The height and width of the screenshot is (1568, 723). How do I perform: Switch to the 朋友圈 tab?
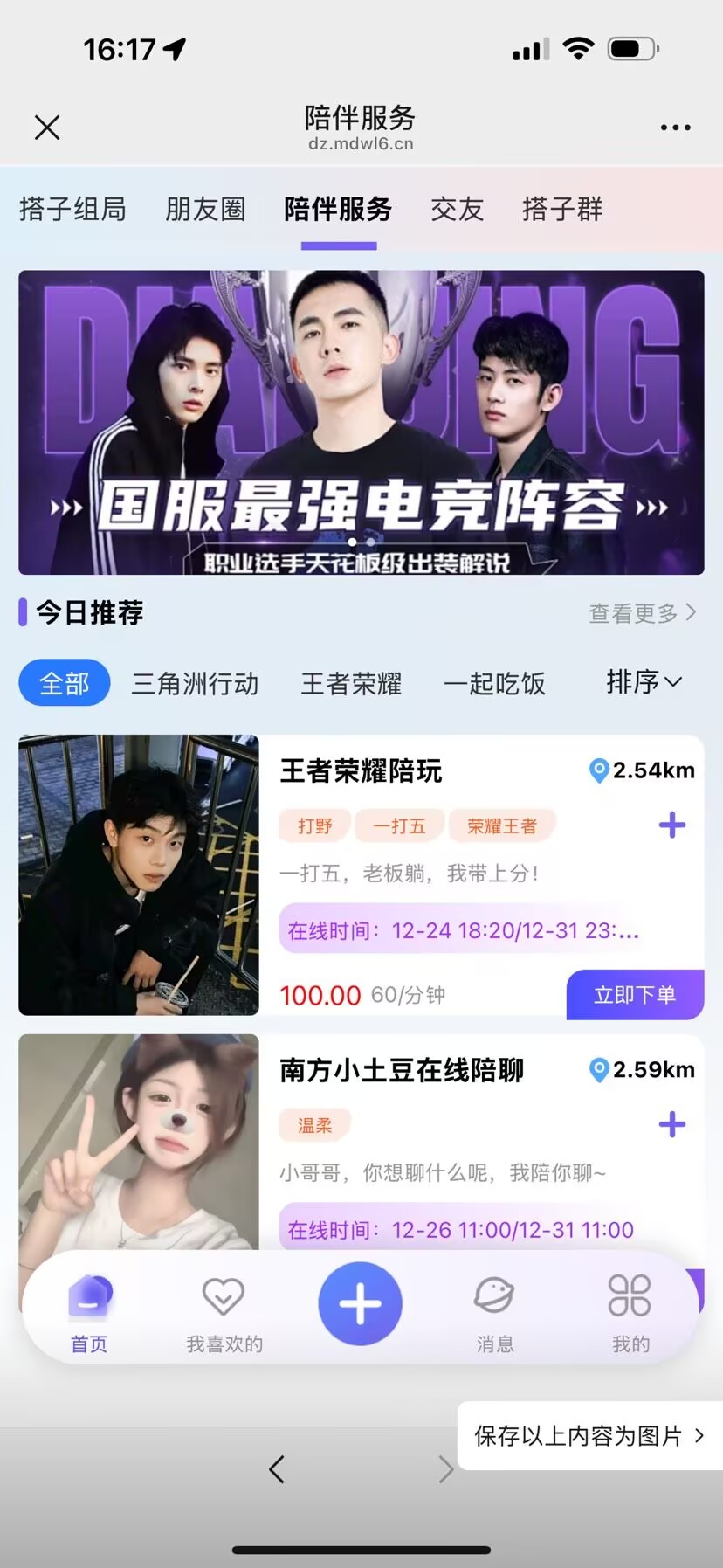[x=205, y=210]
